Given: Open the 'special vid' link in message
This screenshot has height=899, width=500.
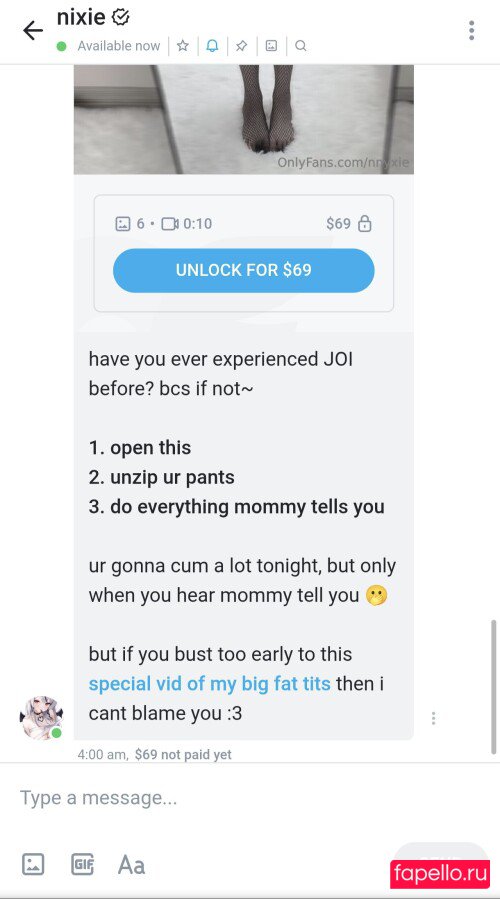Looking at the screenshot, I should [x=209, y=683].
